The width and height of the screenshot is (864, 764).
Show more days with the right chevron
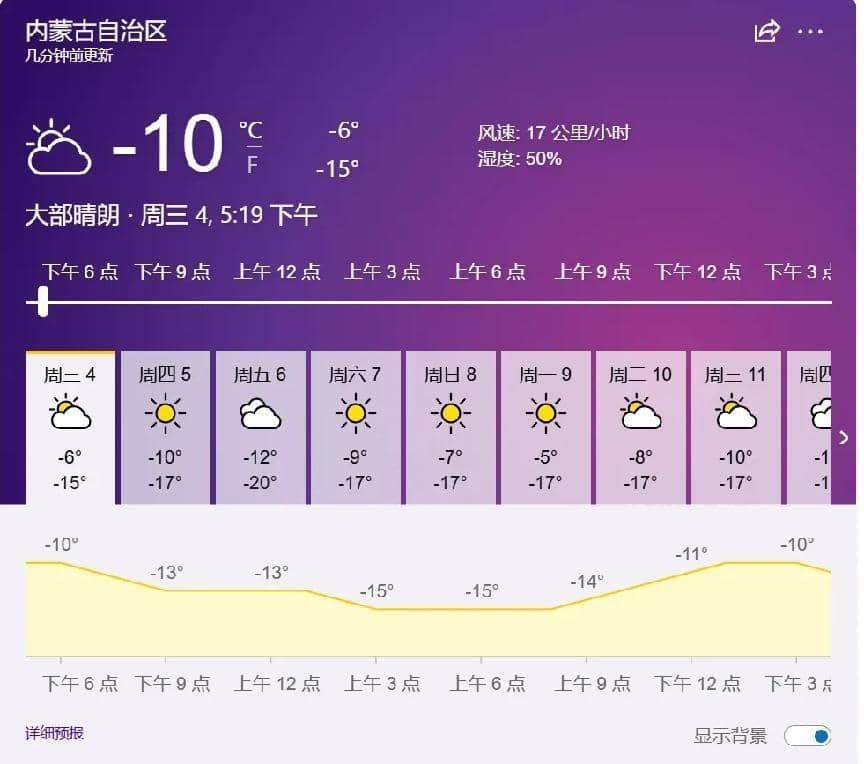[x=844, y=437]
